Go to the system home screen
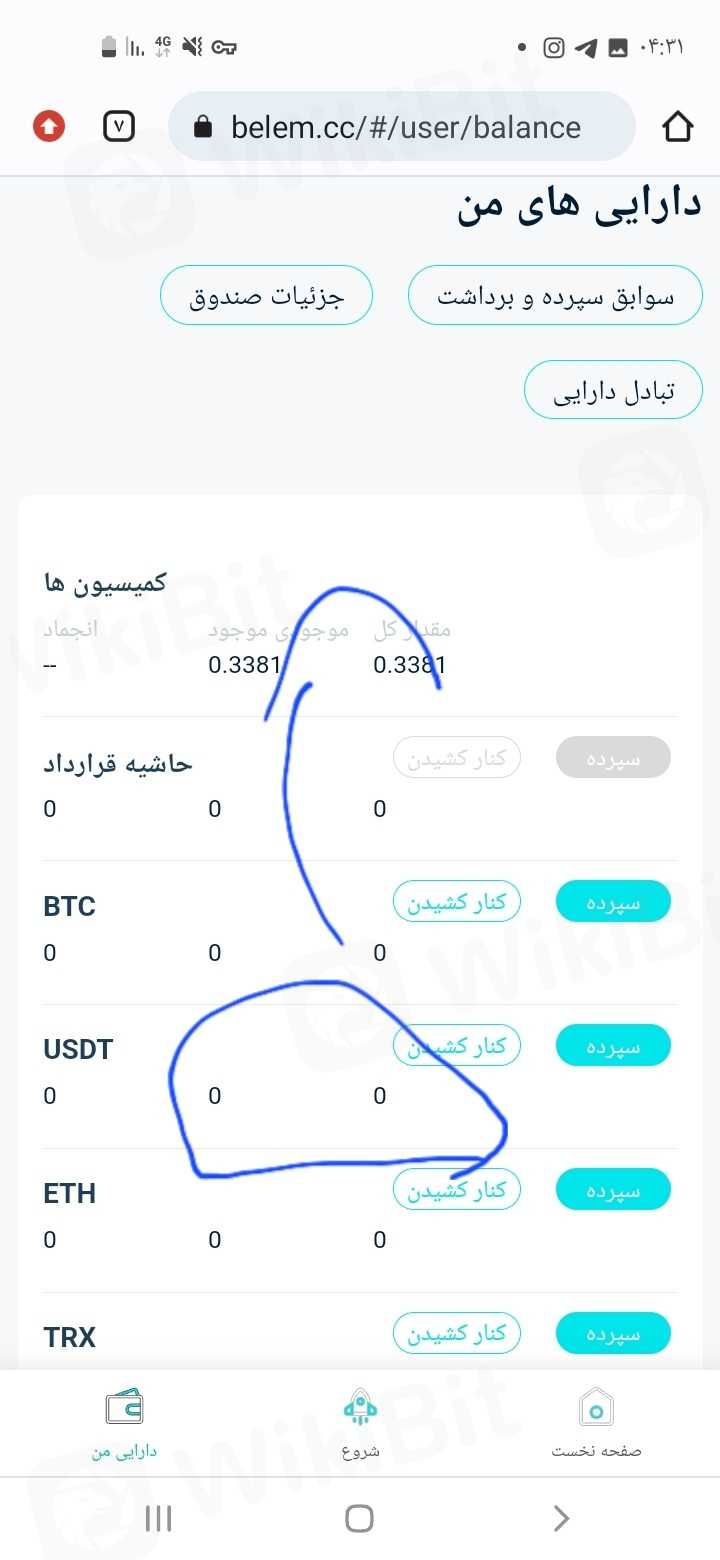 tap(359, 1519)
